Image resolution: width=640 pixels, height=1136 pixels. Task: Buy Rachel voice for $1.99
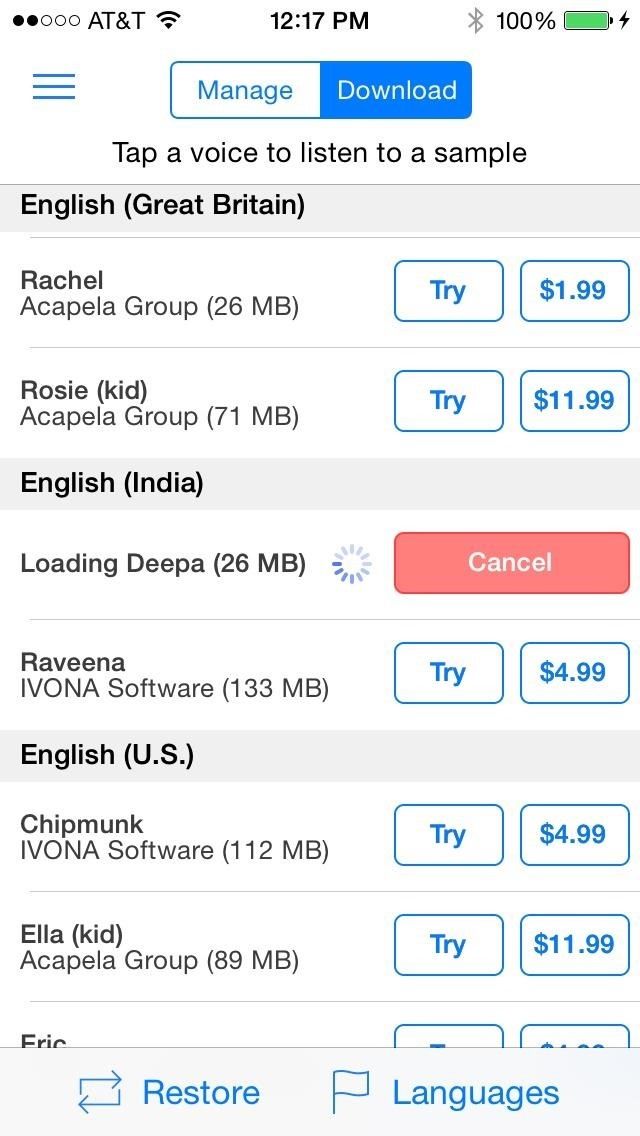point(573,291)
